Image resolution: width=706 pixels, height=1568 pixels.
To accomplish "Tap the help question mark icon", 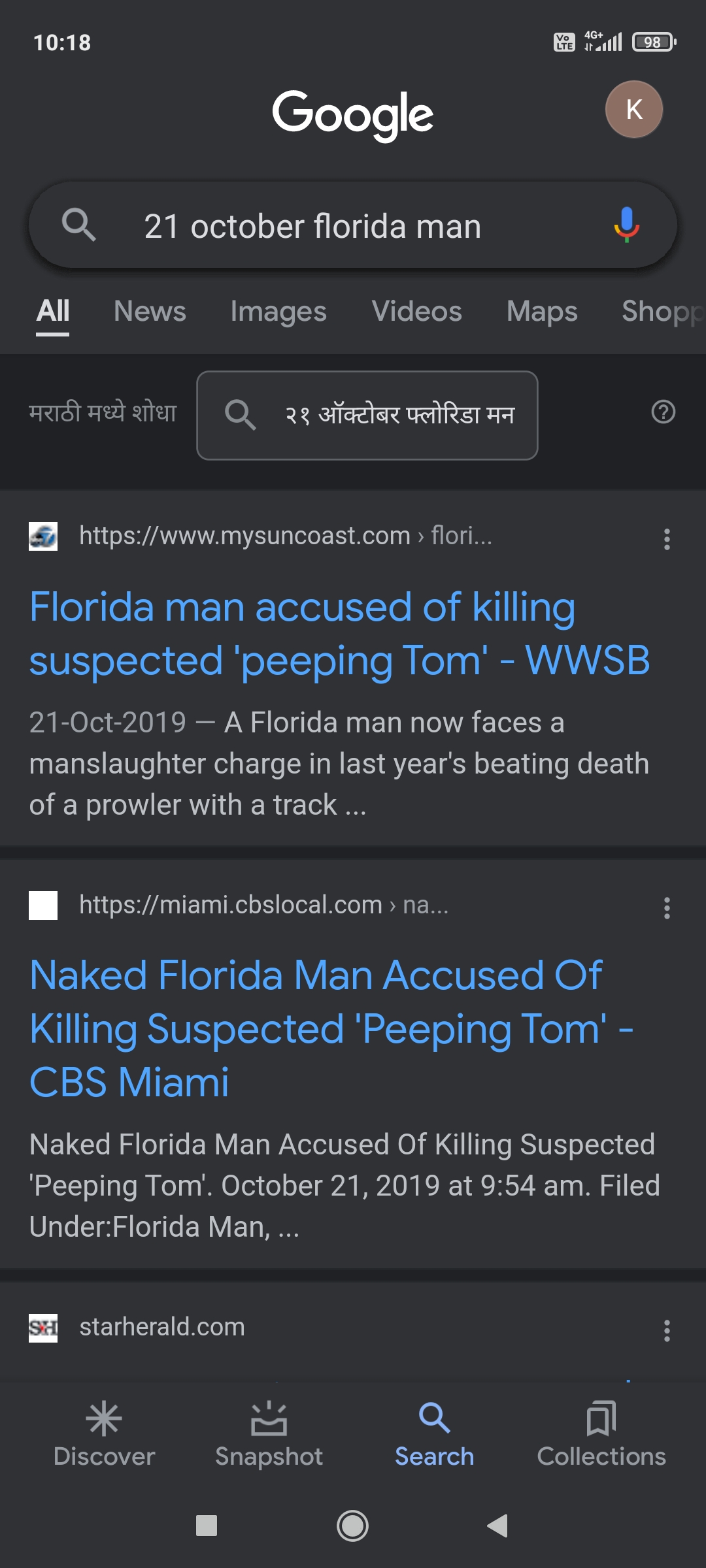I will (x=663, y=412).
